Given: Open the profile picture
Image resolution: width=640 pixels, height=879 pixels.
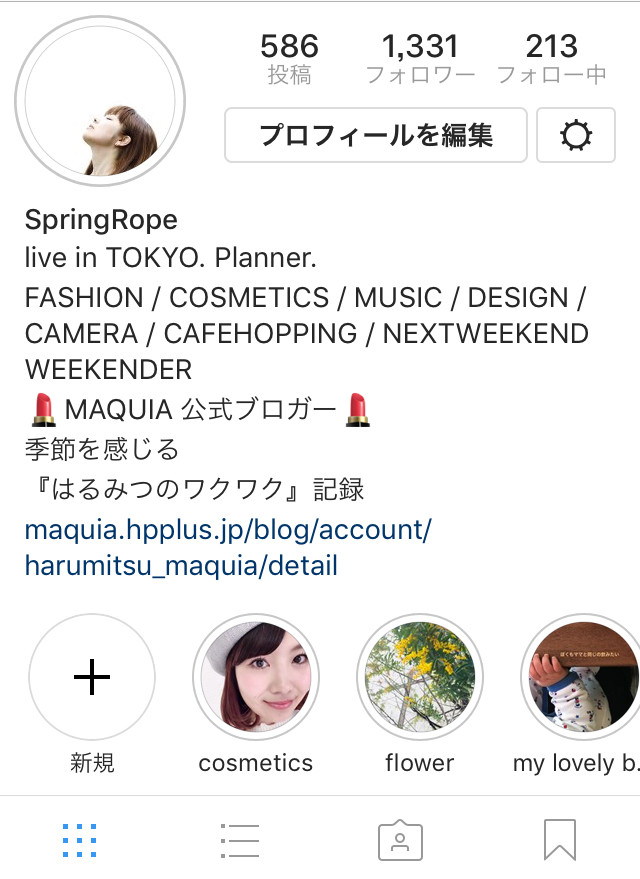Looking at the screenshot, I should (100, 101).
